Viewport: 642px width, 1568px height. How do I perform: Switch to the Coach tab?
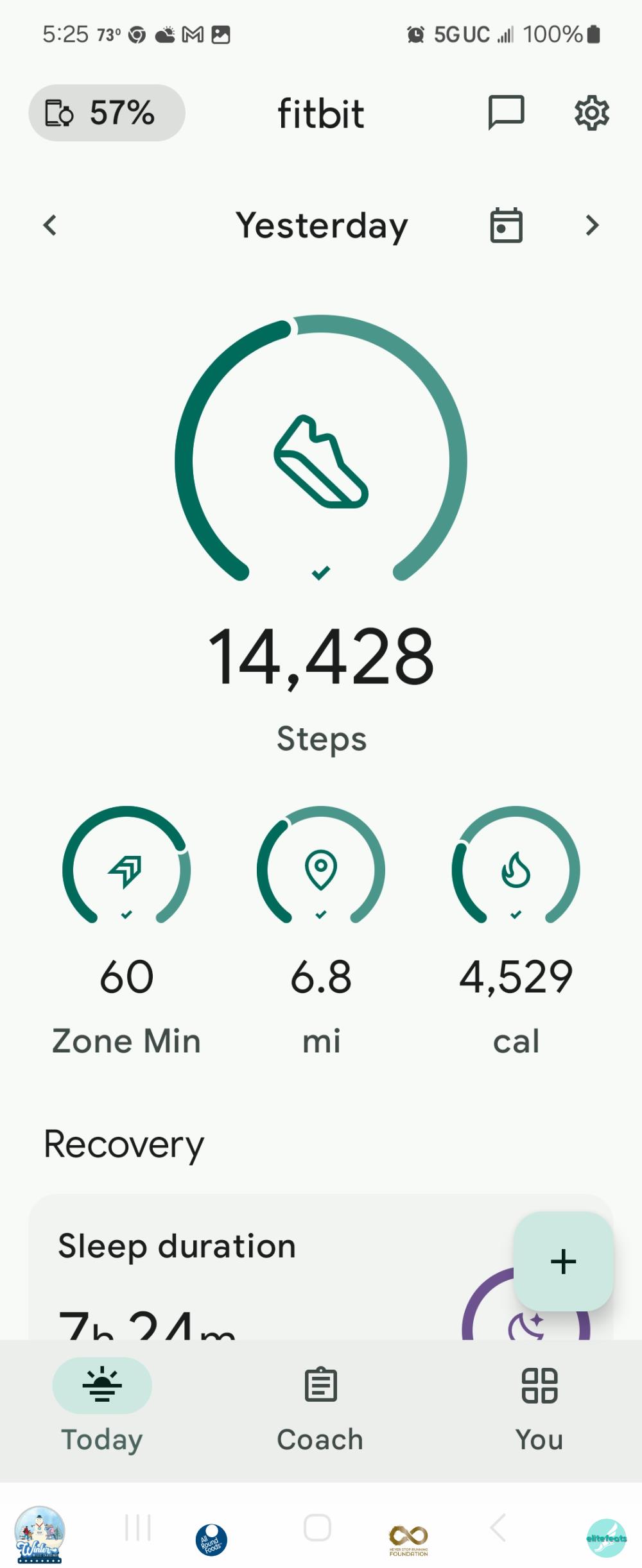320,1405
